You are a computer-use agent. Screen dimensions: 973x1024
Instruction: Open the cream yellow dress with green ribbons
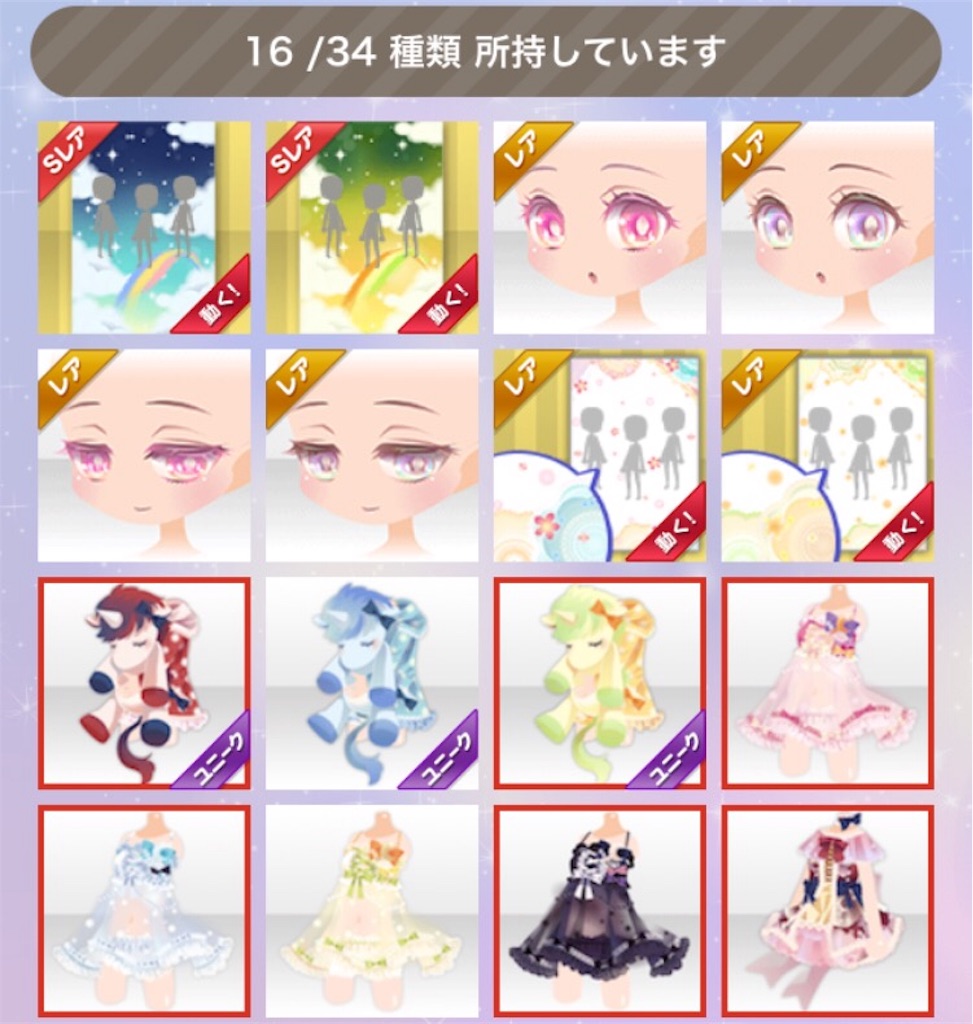point(372,910)
